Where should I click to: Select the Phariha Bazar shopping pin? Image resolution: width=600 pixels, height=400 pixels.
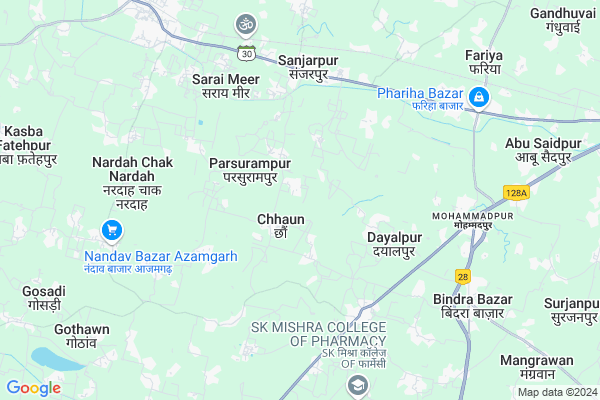tap(479, 96)
